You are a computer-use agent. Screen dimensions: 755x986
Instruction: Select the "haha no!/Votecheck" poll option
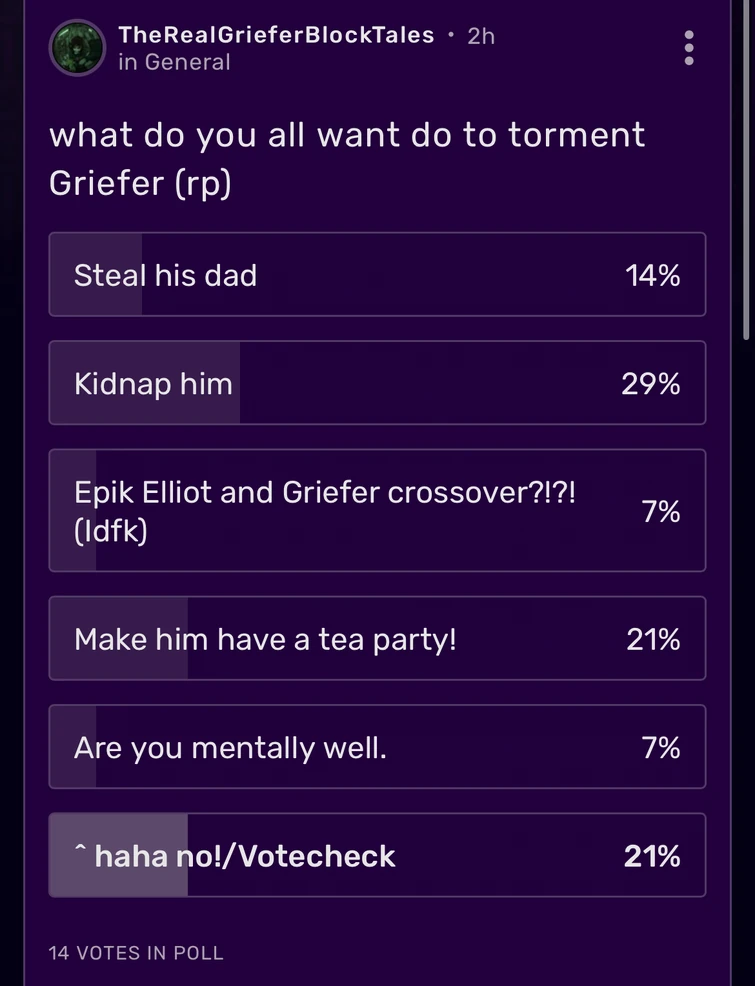(x=377, y=855)
